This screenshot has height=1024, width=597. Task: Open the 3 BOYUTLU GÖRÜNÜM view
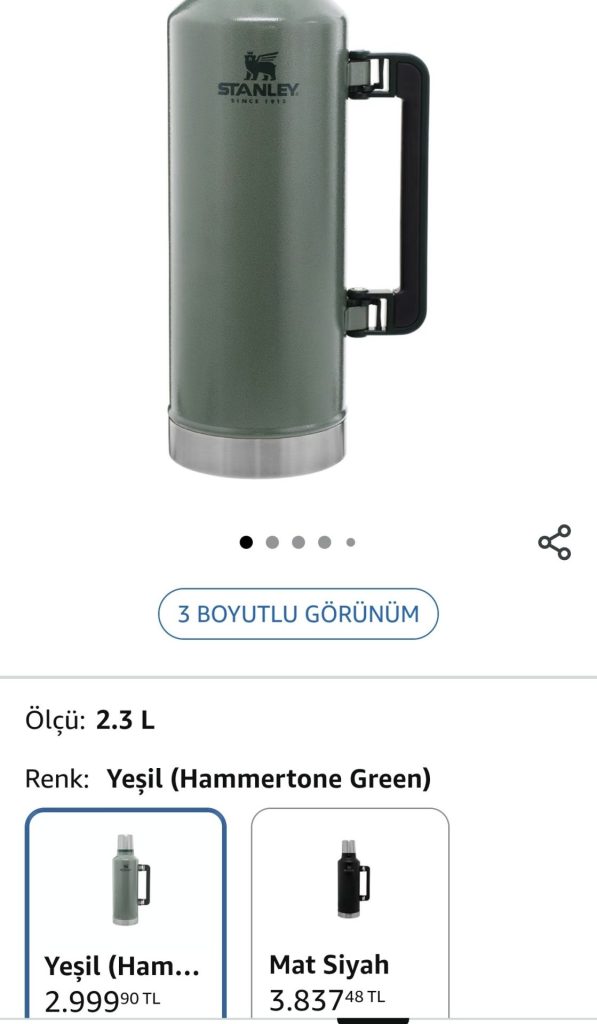click(x=298, y=614)
